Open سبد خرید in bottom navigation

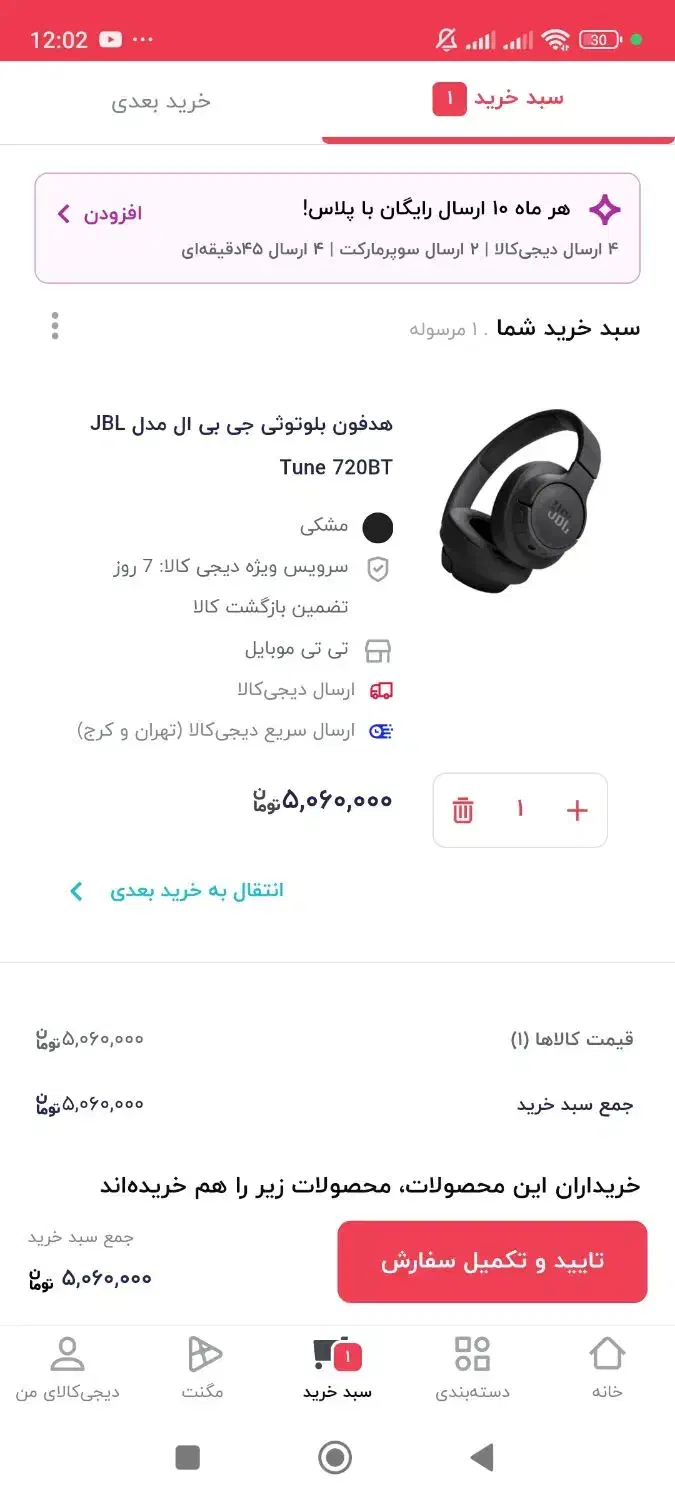(337, 1367)
